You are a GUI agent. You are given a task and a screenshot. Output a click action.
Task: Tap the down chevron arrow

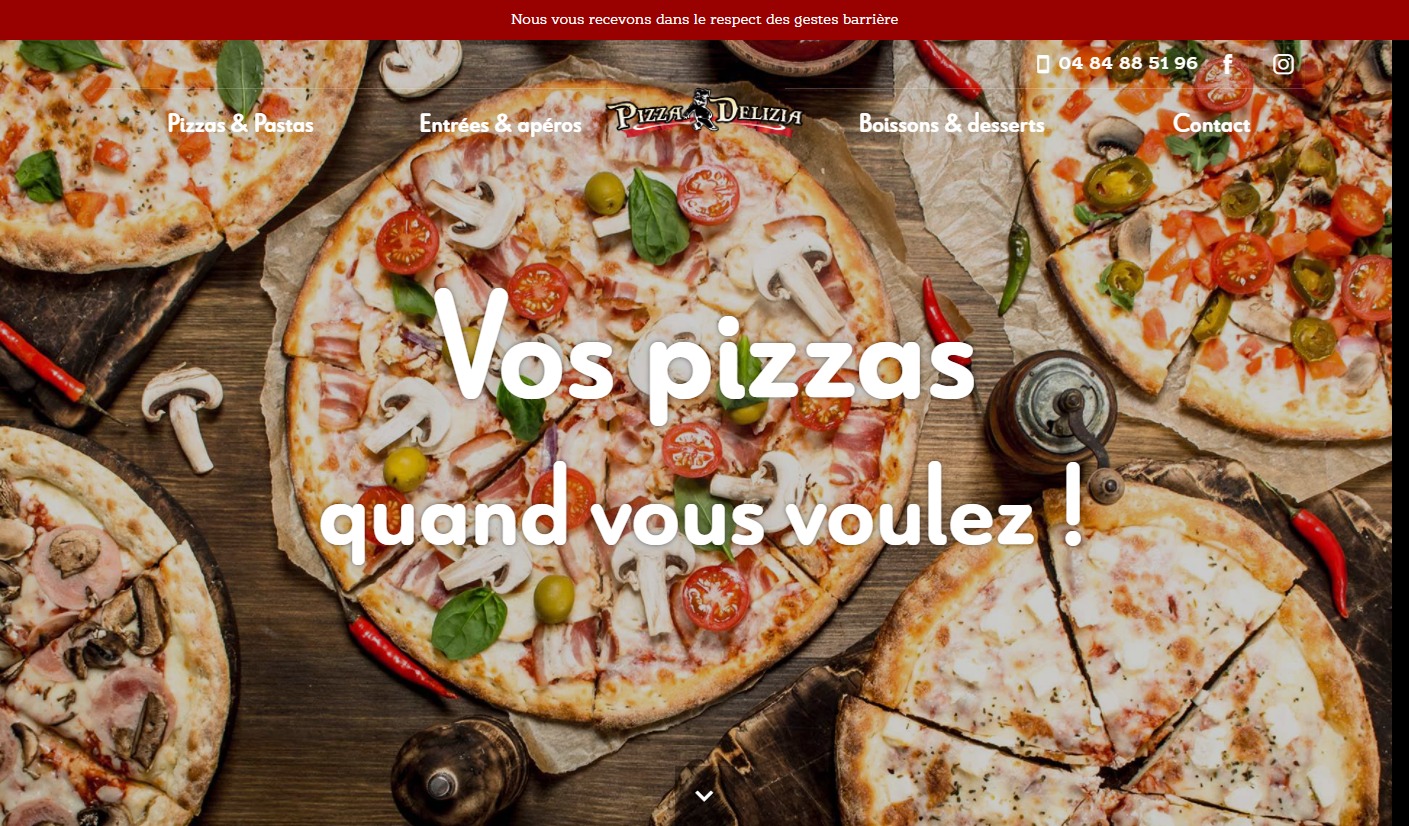[x=704, y=796]
